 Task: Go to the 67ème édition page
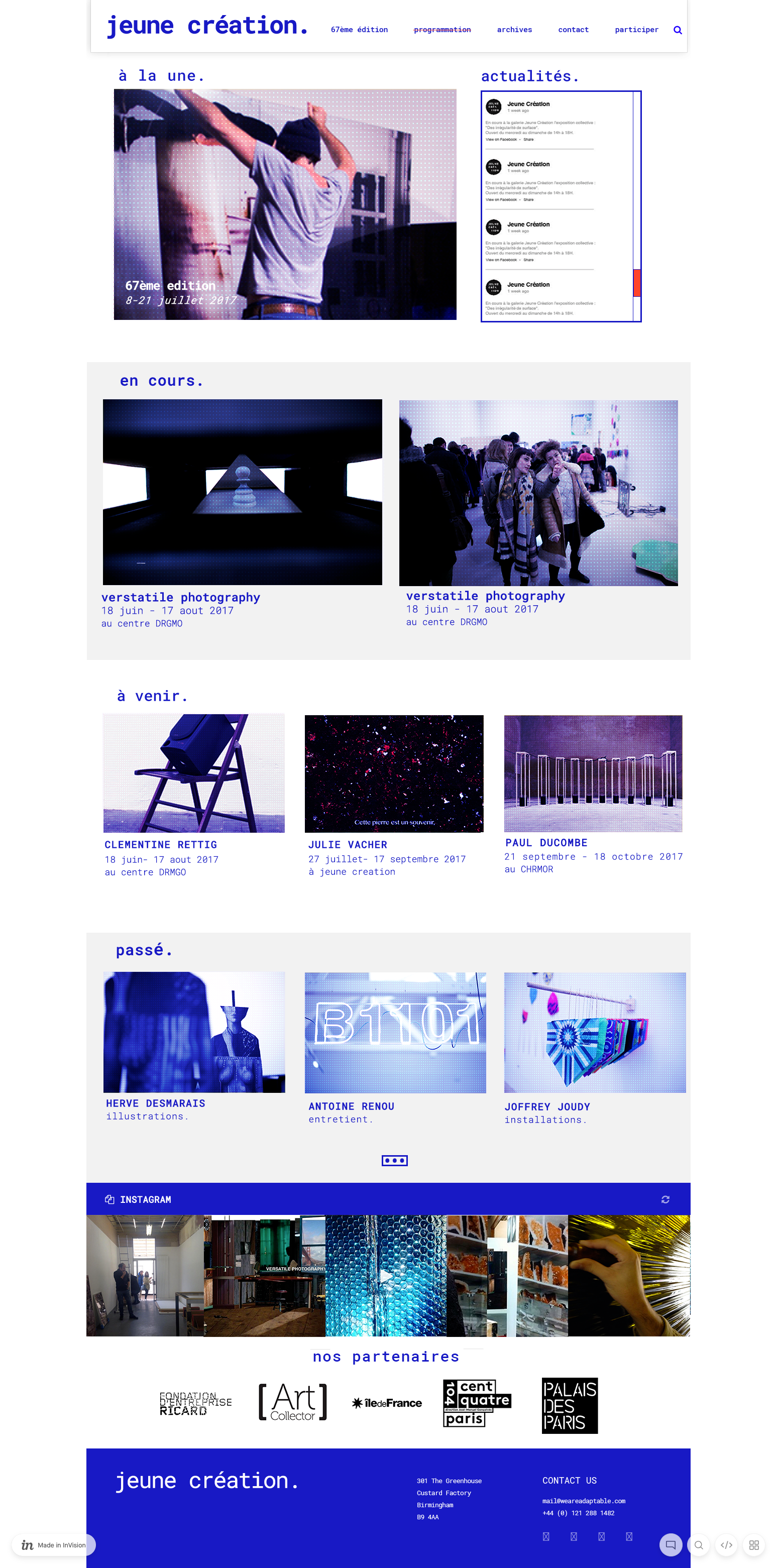(359, 30)
